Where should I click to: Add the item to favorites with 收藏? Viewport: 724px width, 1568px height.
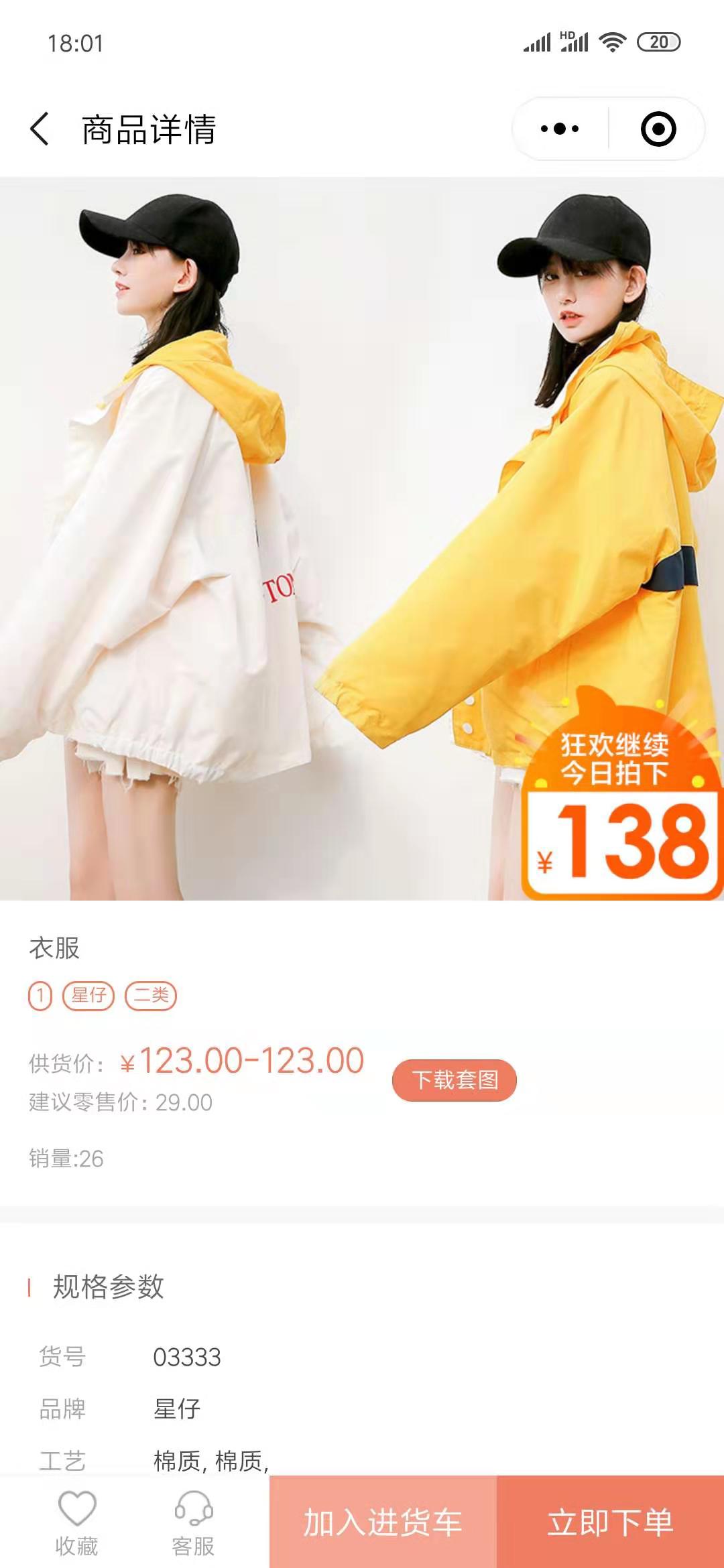pyautogui.click(x=76, y=1522)
